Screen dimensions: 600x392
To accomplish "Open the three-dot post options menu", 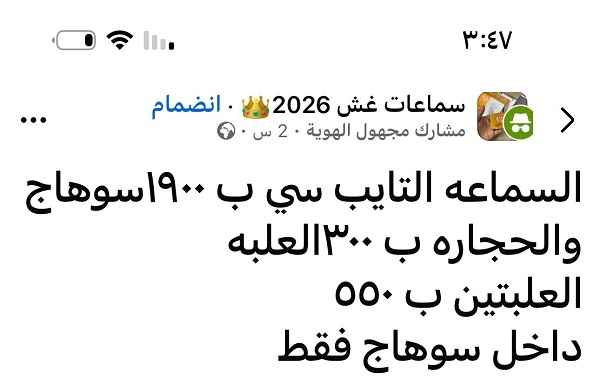I will tap(33, 120).
